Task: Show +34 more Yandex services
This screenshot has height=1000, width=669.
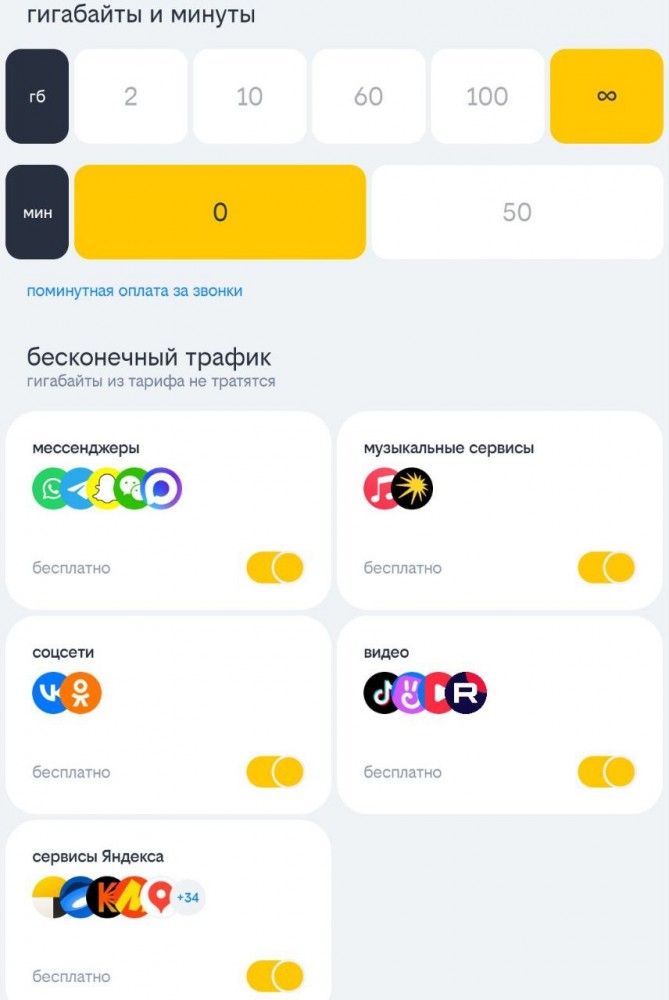Action: 188,898
